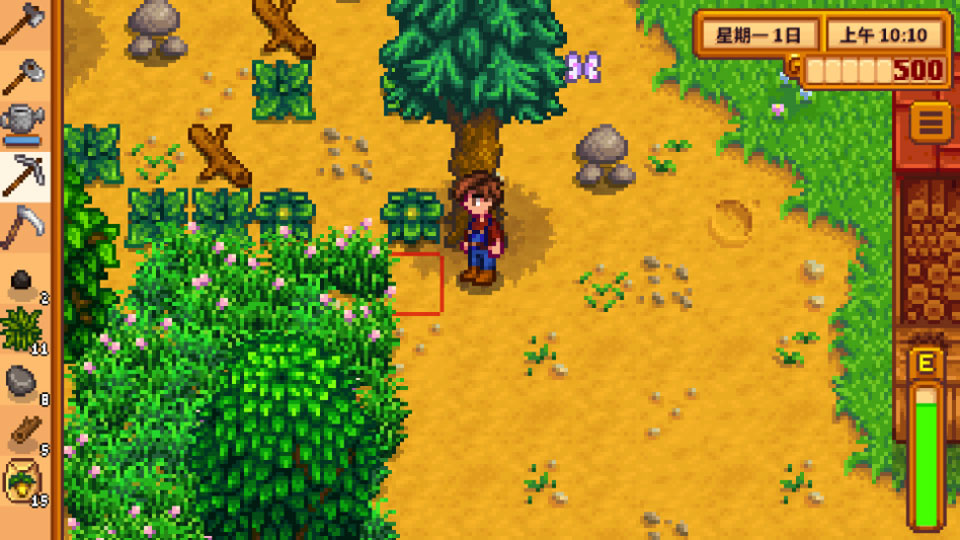
Task: Select the fiber stack of 11
Action: pos(23,332)
